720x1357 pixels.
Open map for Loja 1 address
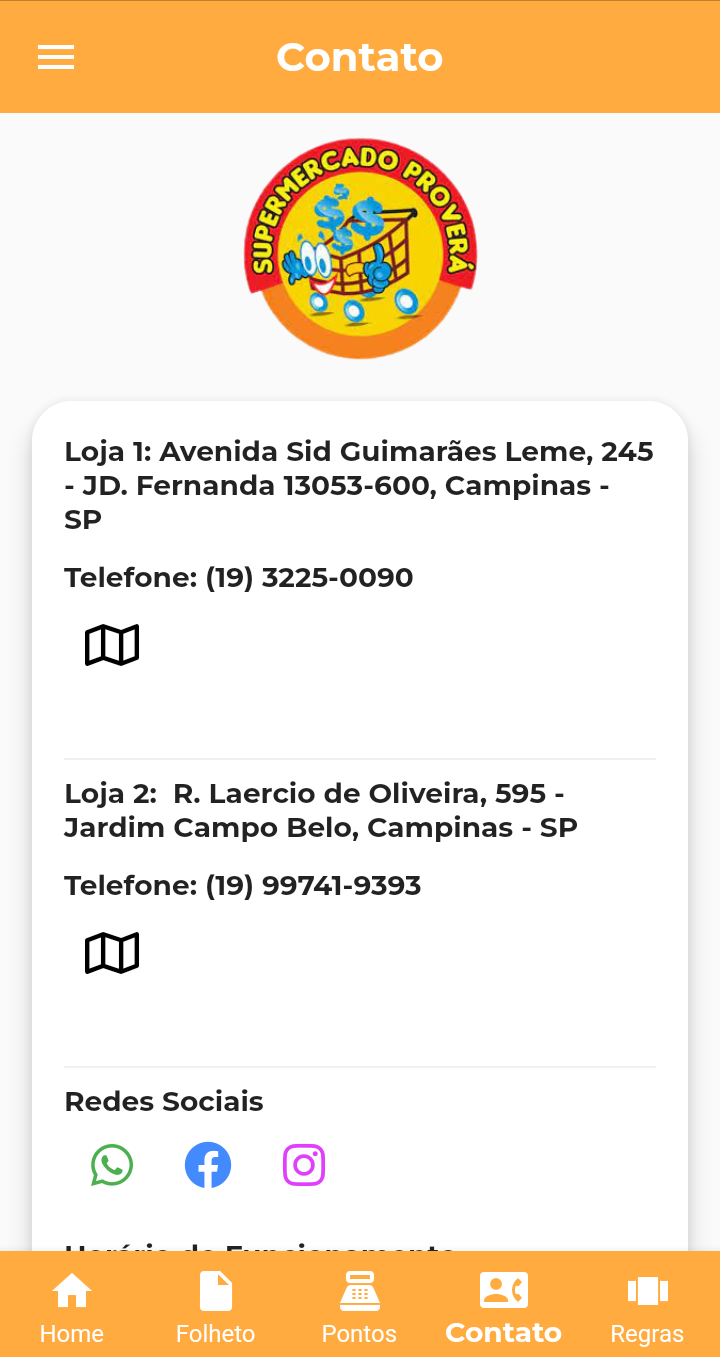(112, 645)
